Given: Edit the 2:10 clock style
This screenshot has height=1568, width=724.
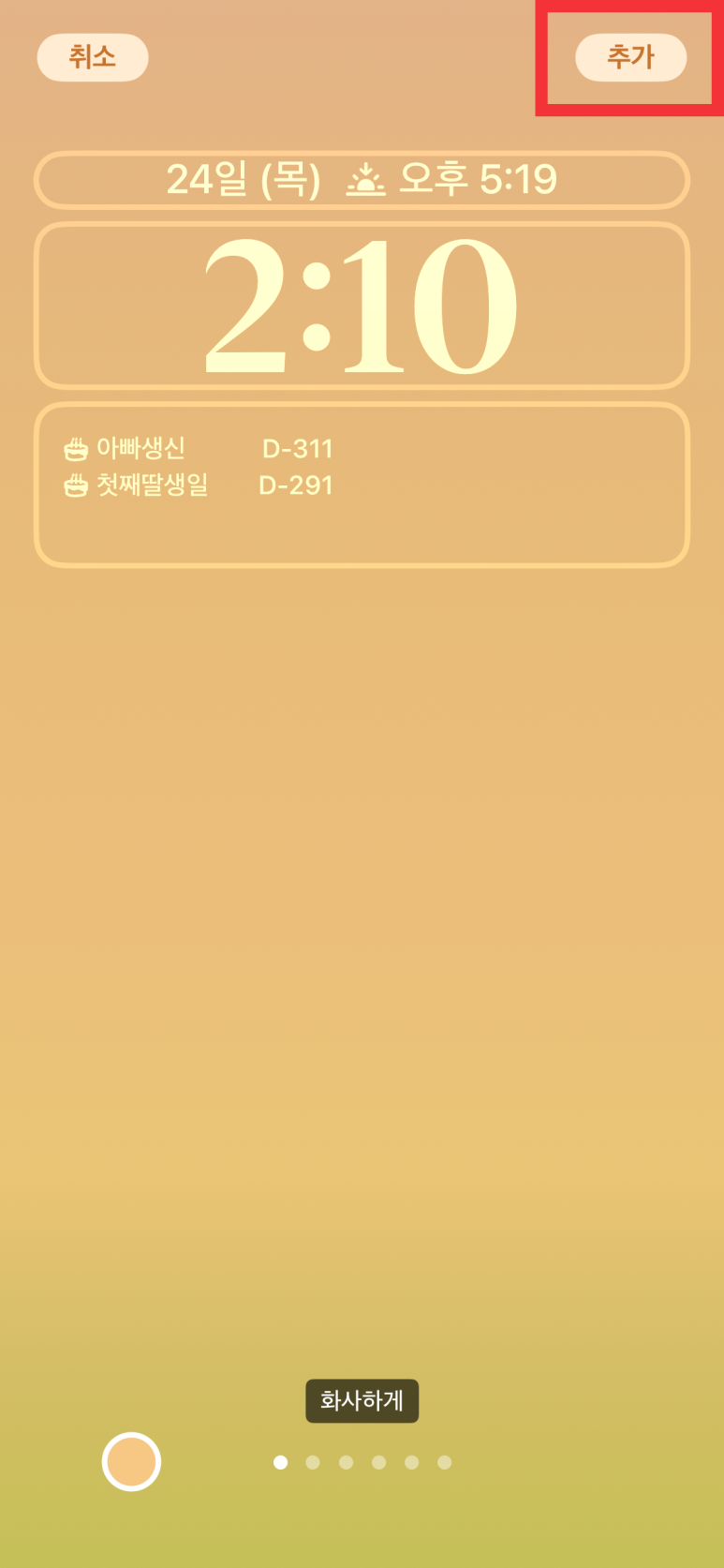Looking at the screenshot, I should pyautogui.click(x=362, y=306).
